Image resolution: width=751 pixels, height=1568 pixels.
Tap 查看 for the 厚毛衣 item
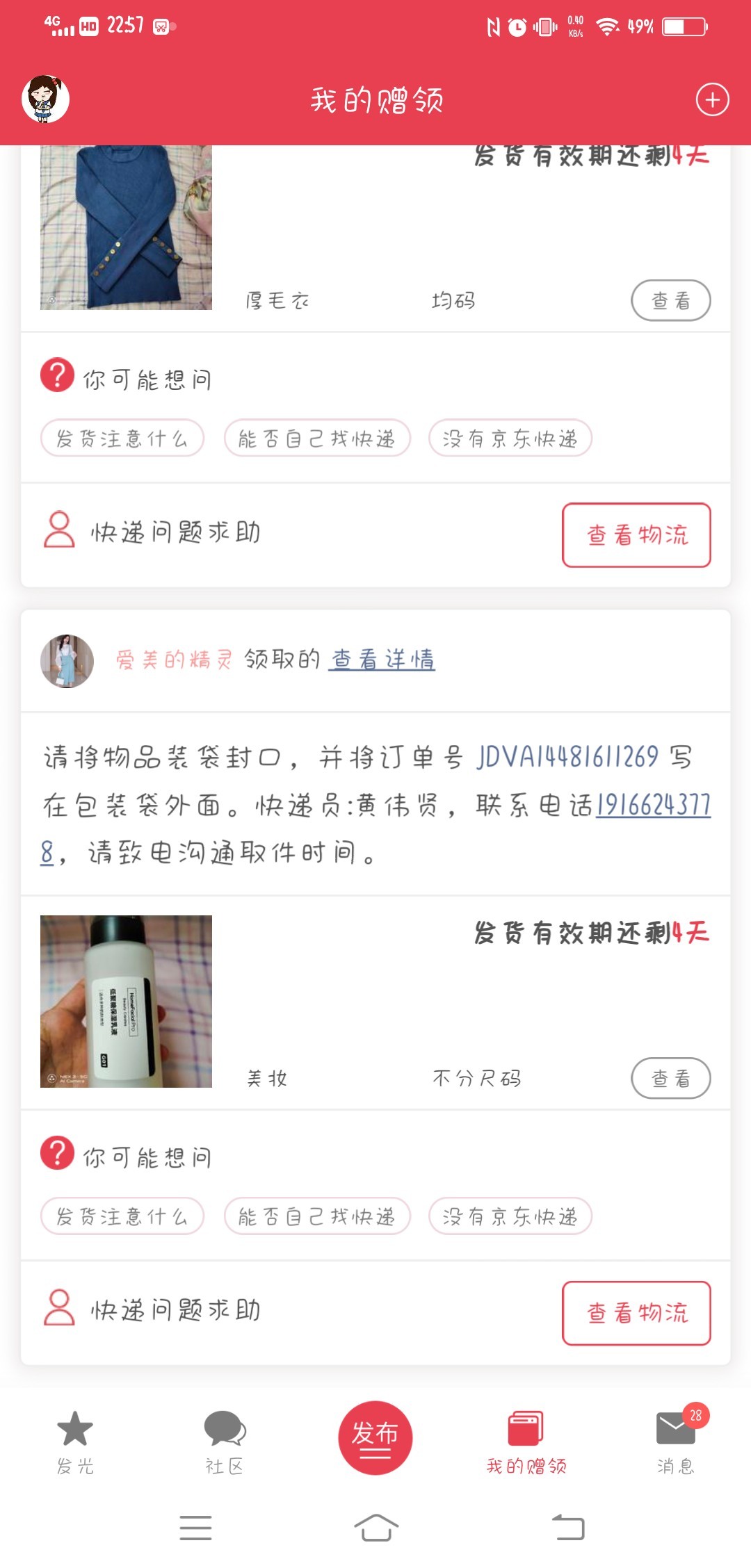670,300
